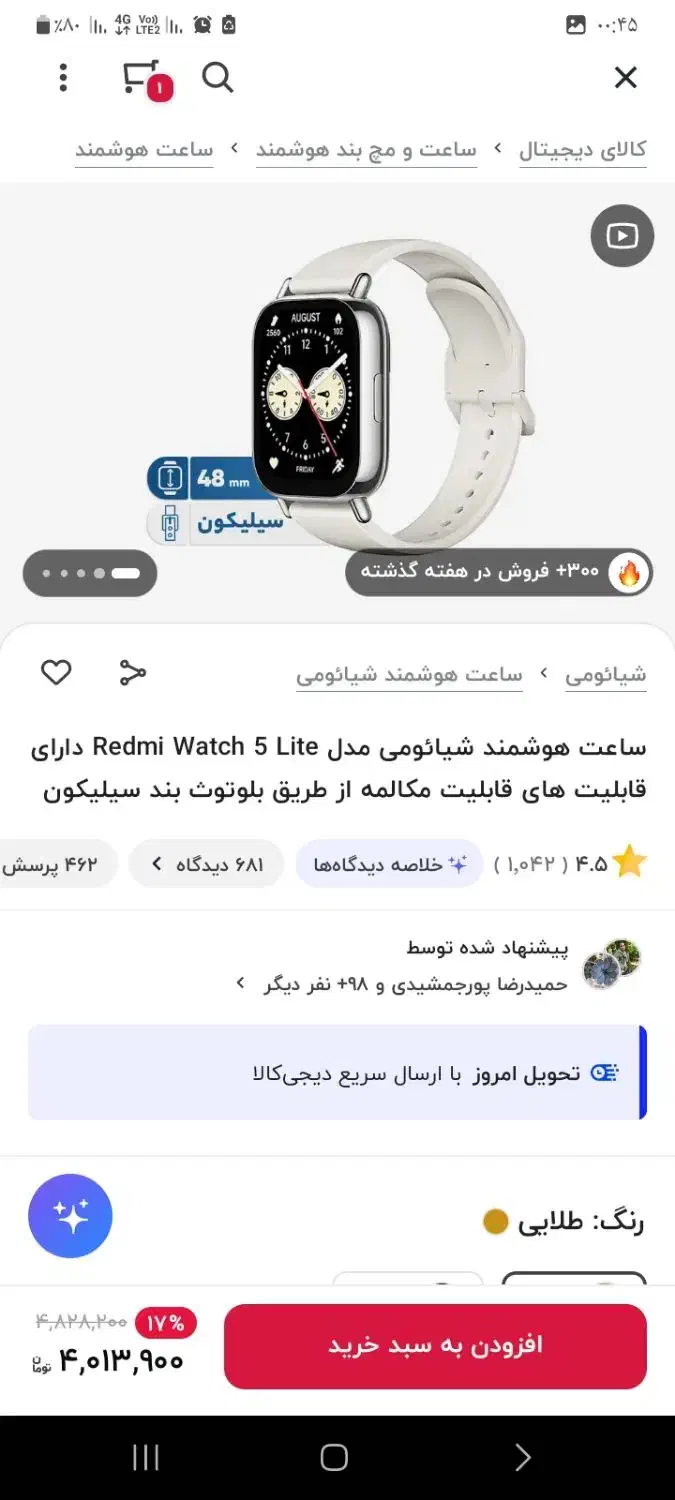Open the ساعت و مچ بند هوشمند breadcrumb
675x1500 pixels.
(x=366, y=150)
